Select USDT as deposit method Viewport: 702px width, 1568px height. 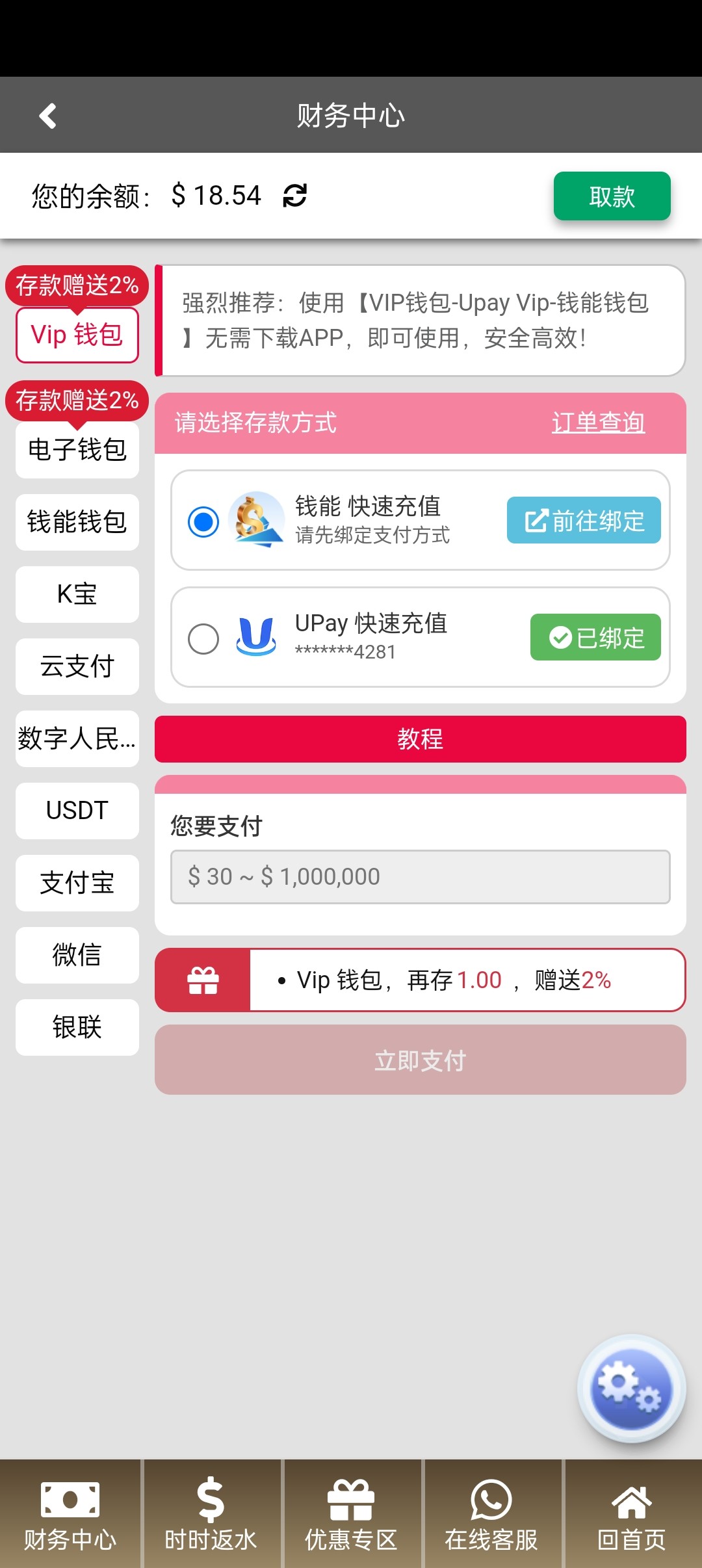[x=77, y=811]
